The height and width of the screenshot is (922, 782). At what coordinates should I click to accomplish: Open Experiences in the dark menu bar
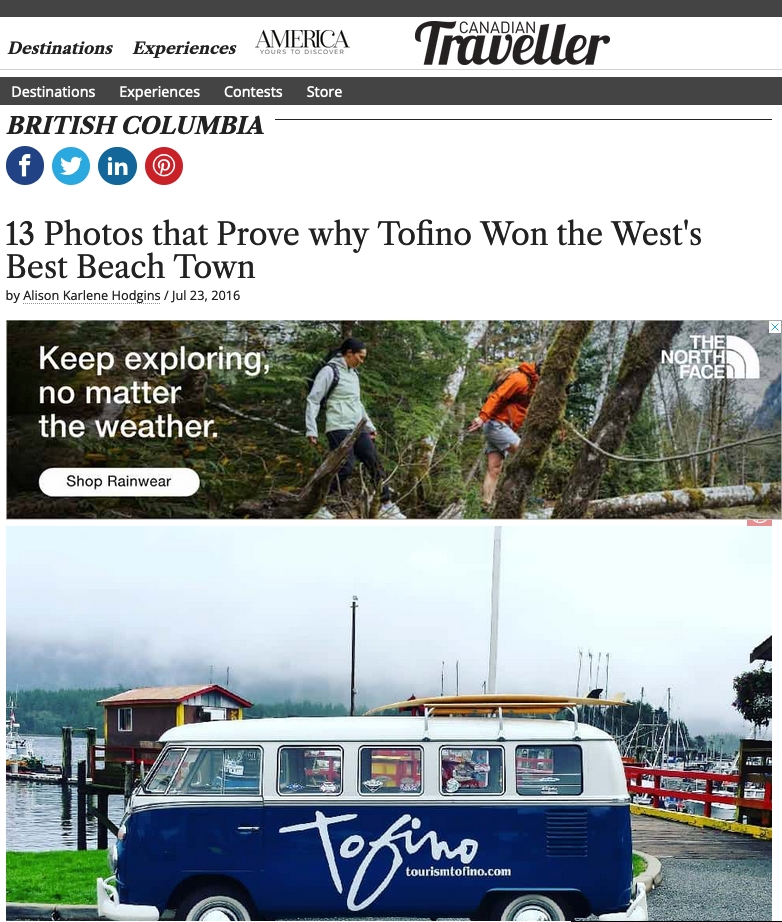[159, 92]
